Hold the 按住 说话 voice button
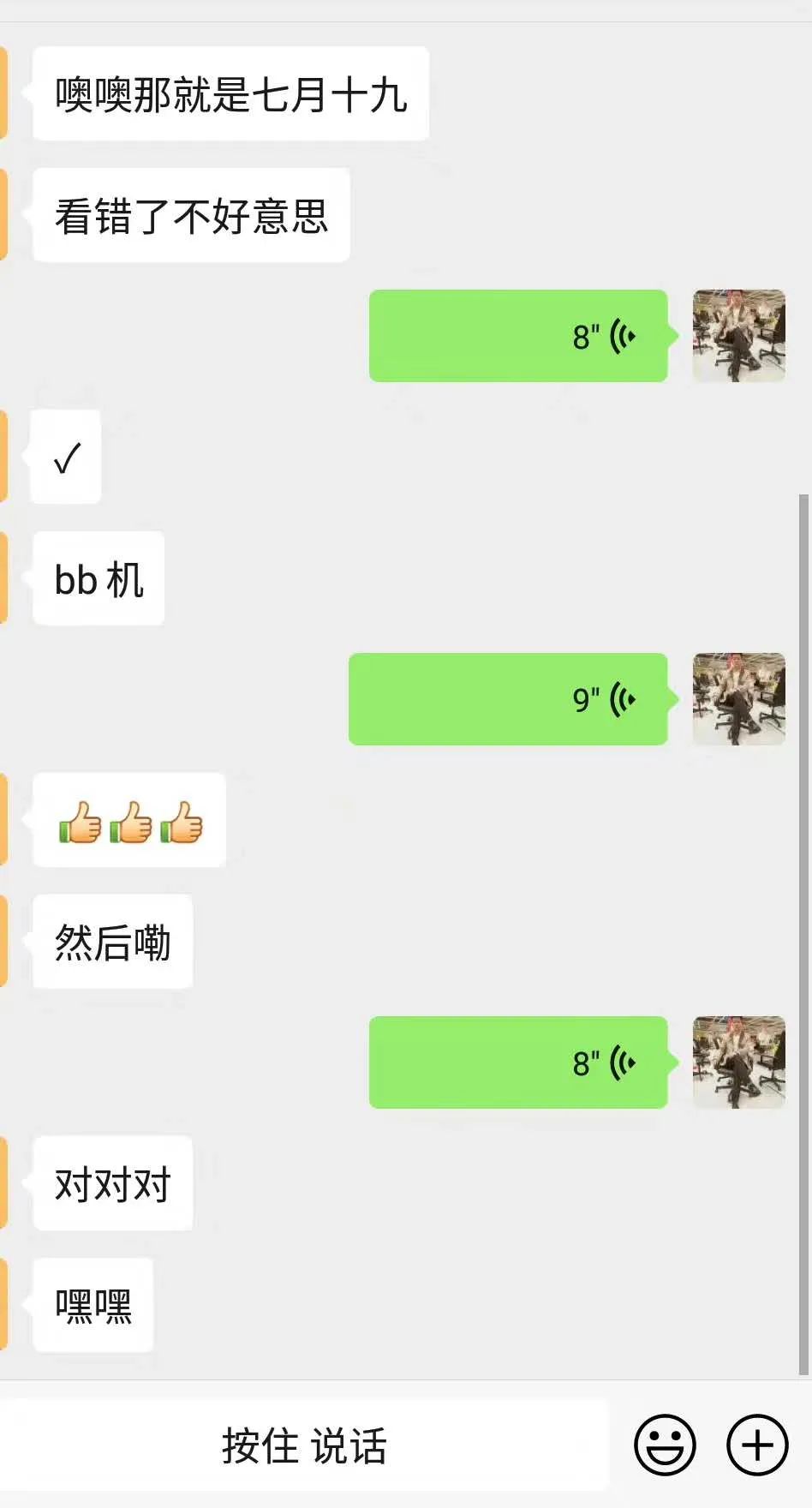This screenshot has height=1508, width=812. coord(304,1445)
